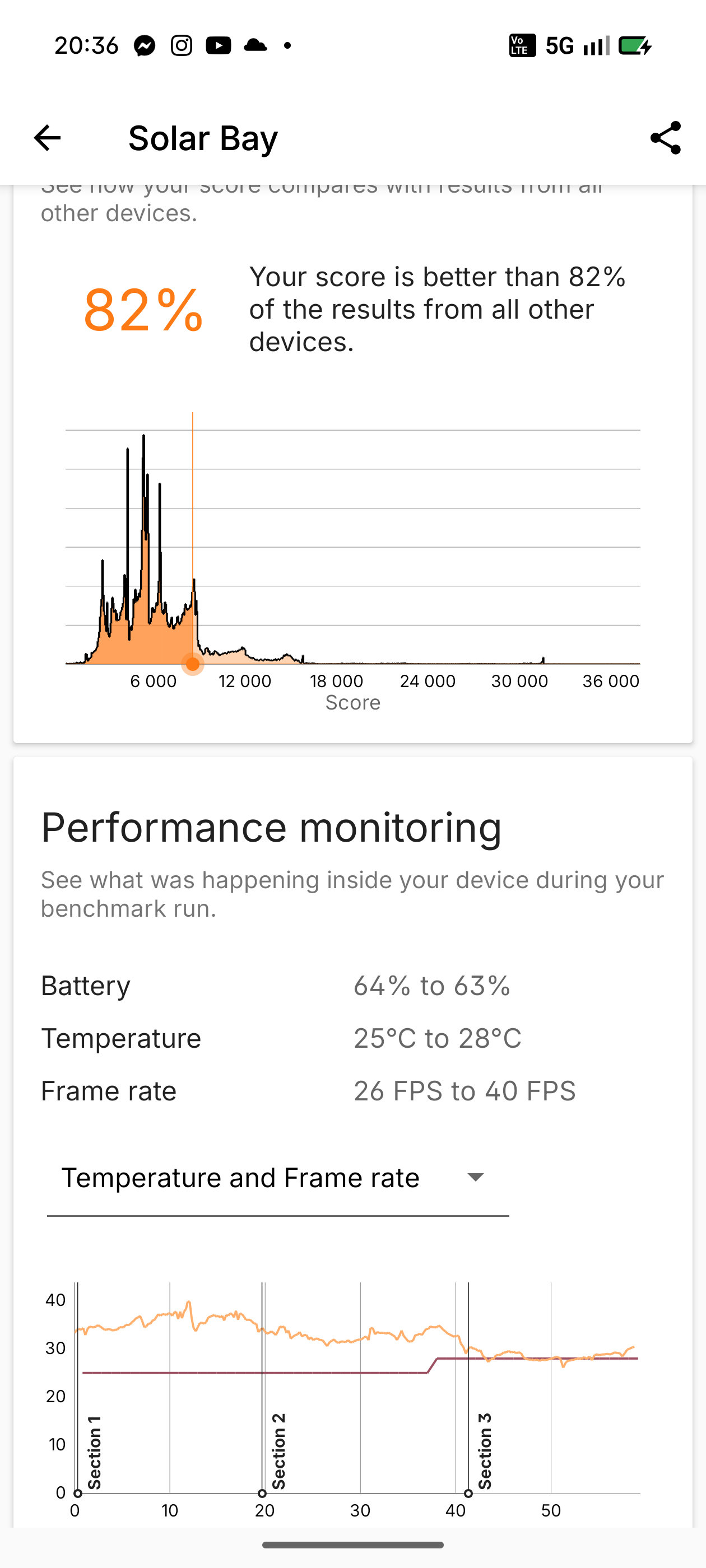Go back from the Solar Bay results
The image size is (706, 1568).
coord(47,138)
